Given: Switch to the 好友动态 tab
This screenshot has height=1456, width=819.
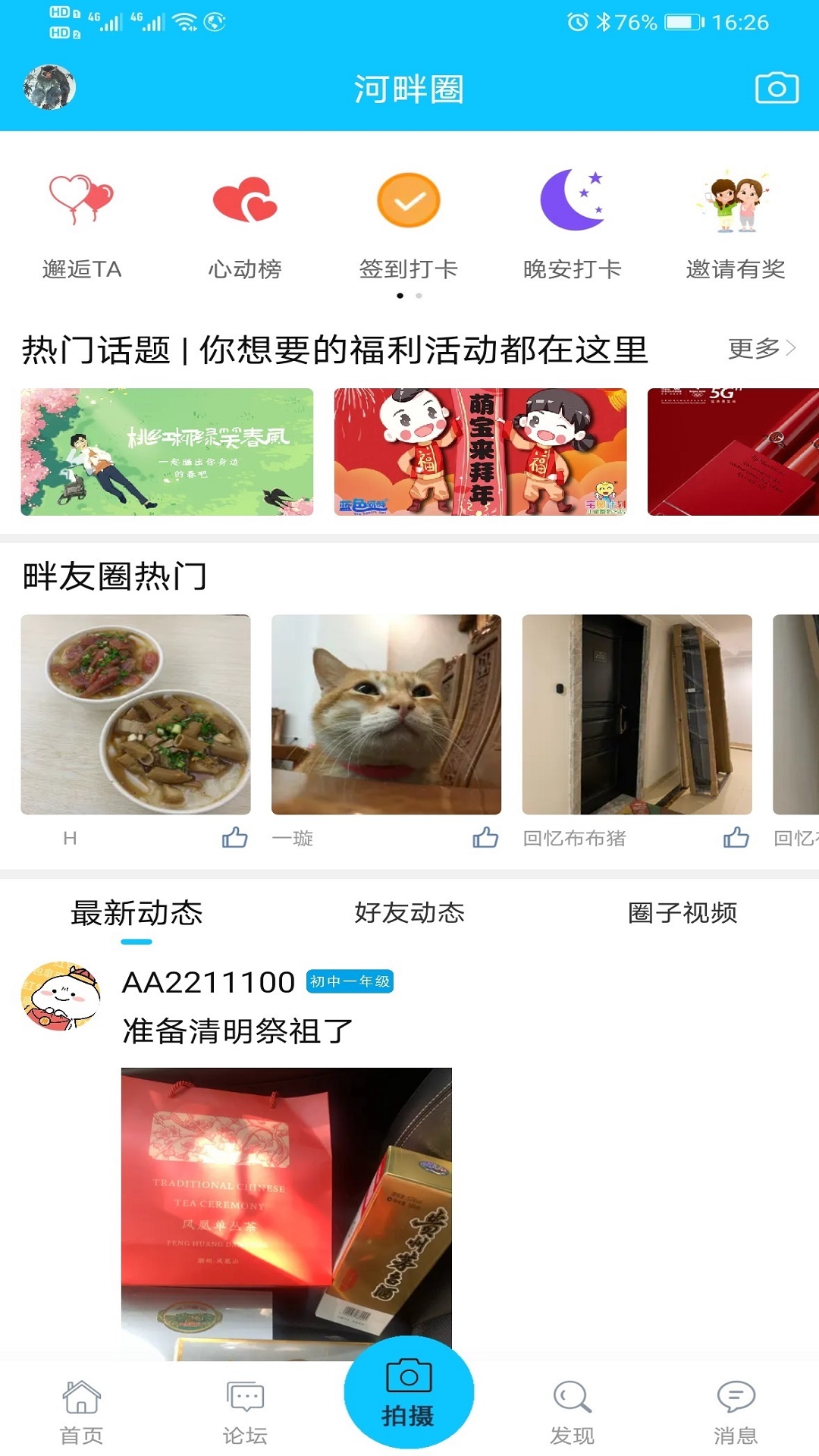Looking at the screenshot, I should coord(409,913).
